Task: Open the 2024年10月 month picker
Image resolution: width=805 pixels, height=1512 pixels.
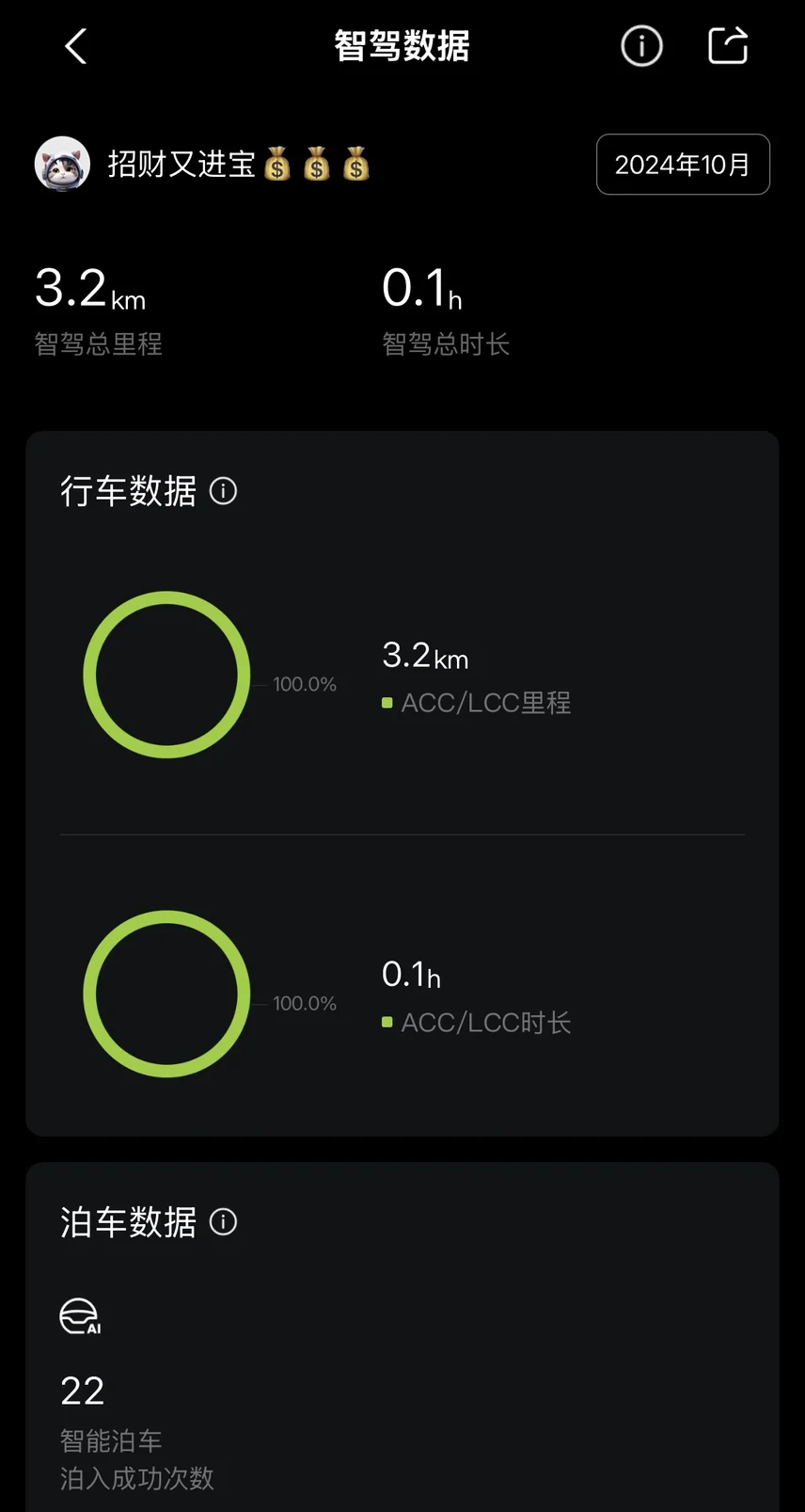Action: tap(683, 165)
